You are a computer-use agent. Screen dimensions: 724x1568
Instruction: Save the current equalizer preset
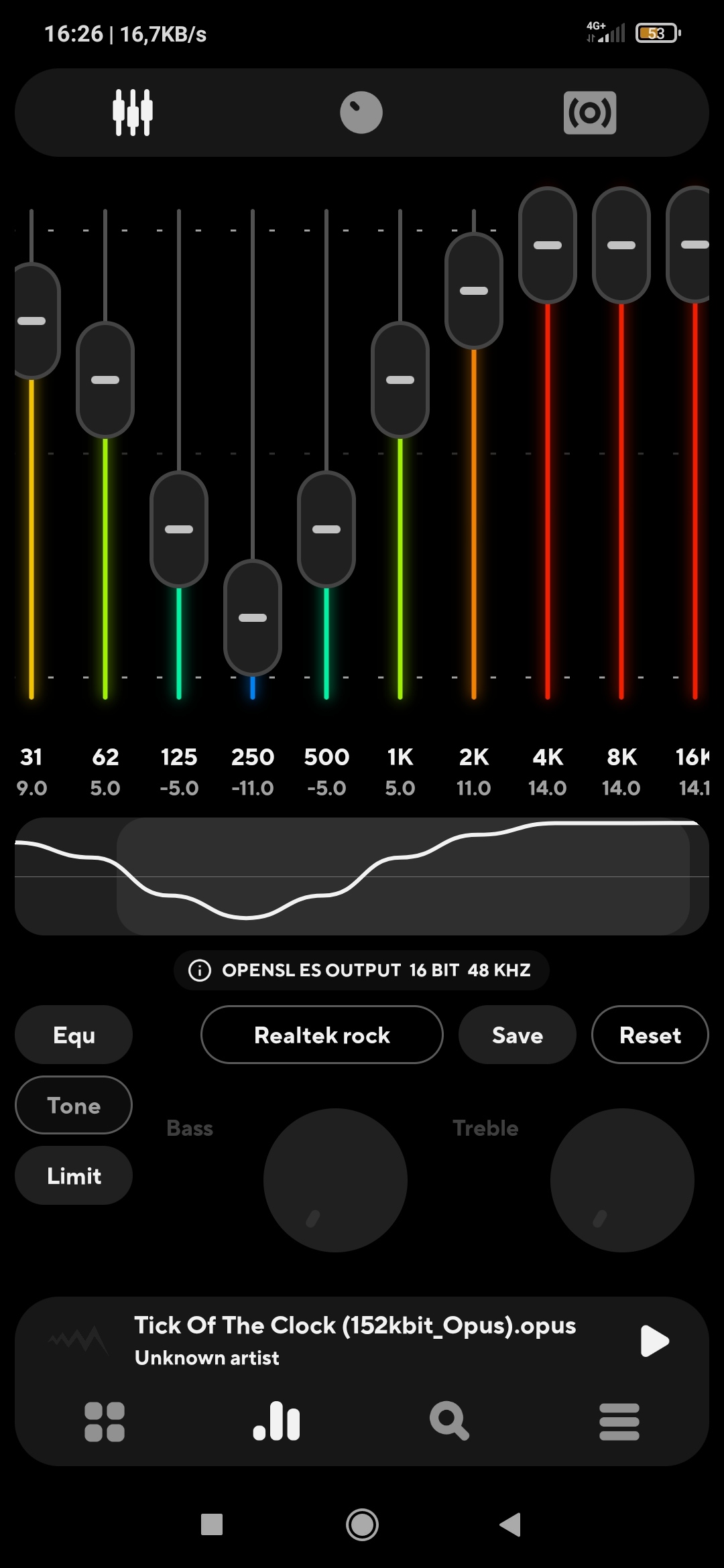click(518, 1035)
